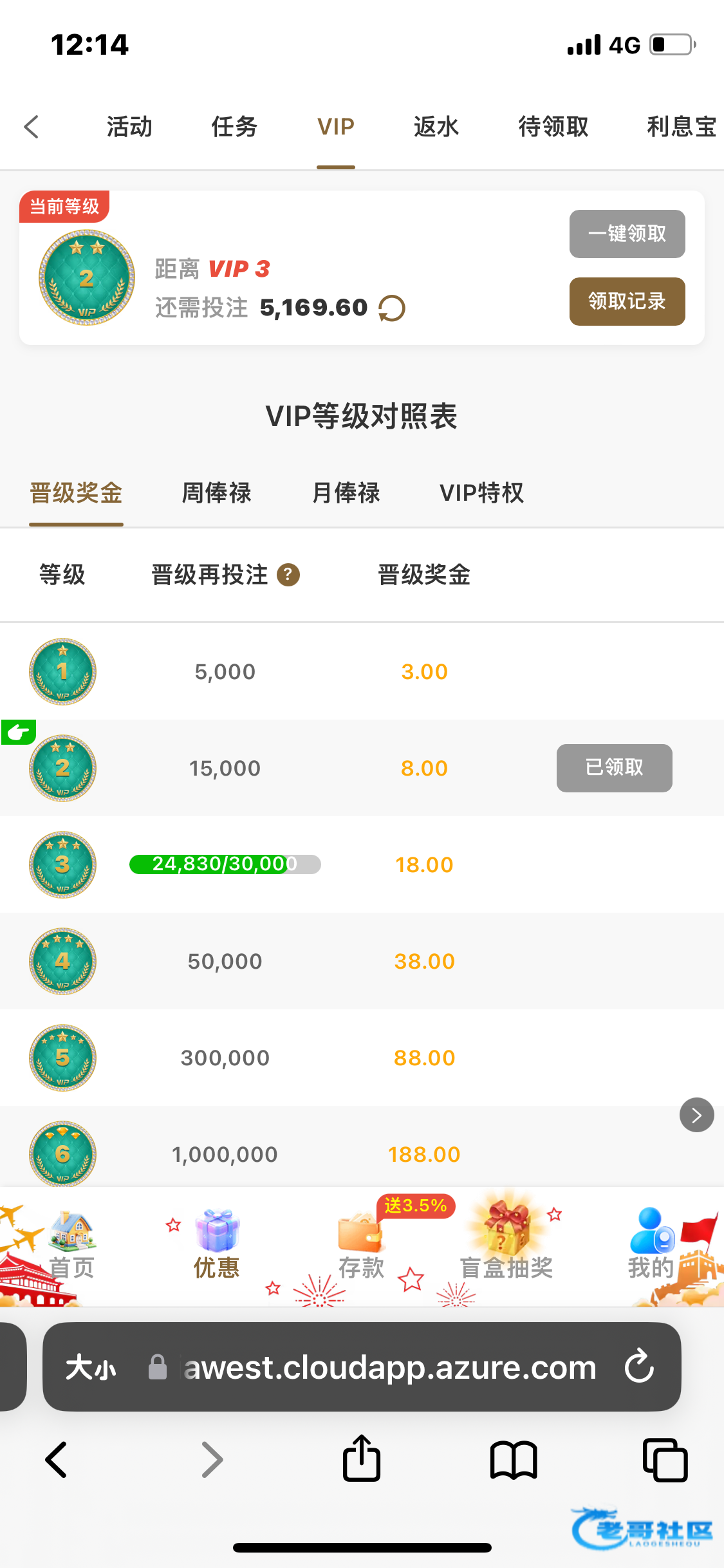724x1568 pixels.
Task: View the VIP特权 sub-tab
Action: pyautogui.click(x=481, y=493)
